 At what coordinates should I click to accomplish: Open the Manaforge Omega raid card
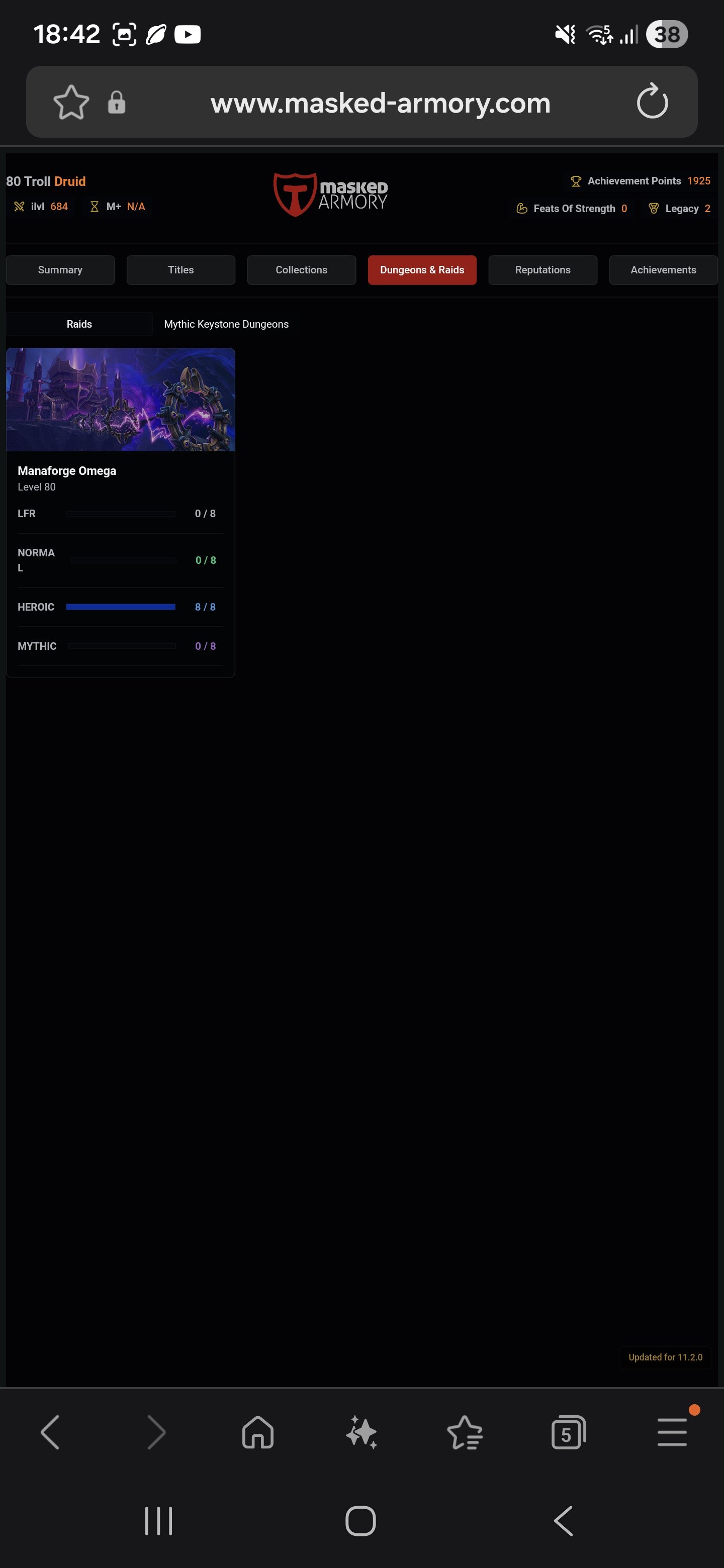(x=121, y=400)
